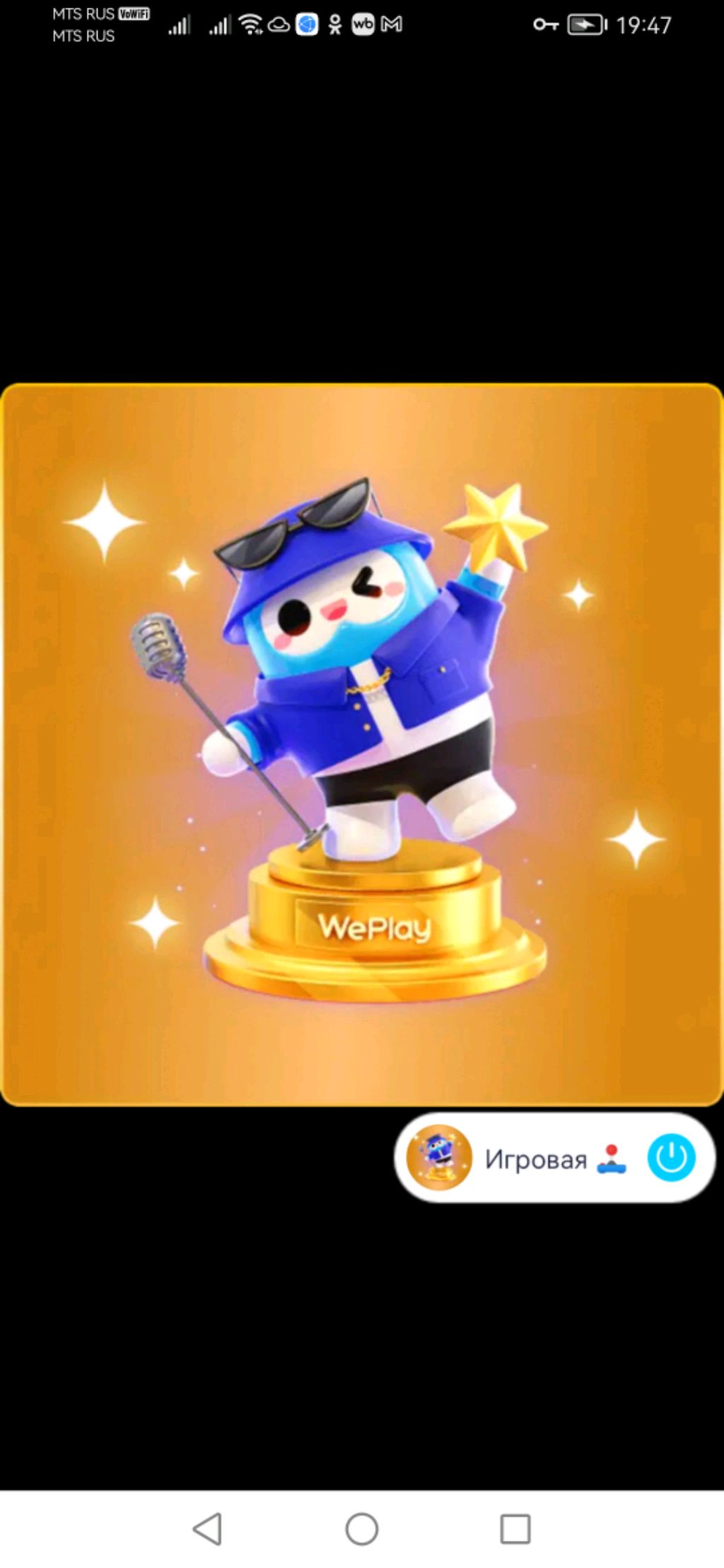Open recent apps
724x1568 pixels.
(515, 1529)
